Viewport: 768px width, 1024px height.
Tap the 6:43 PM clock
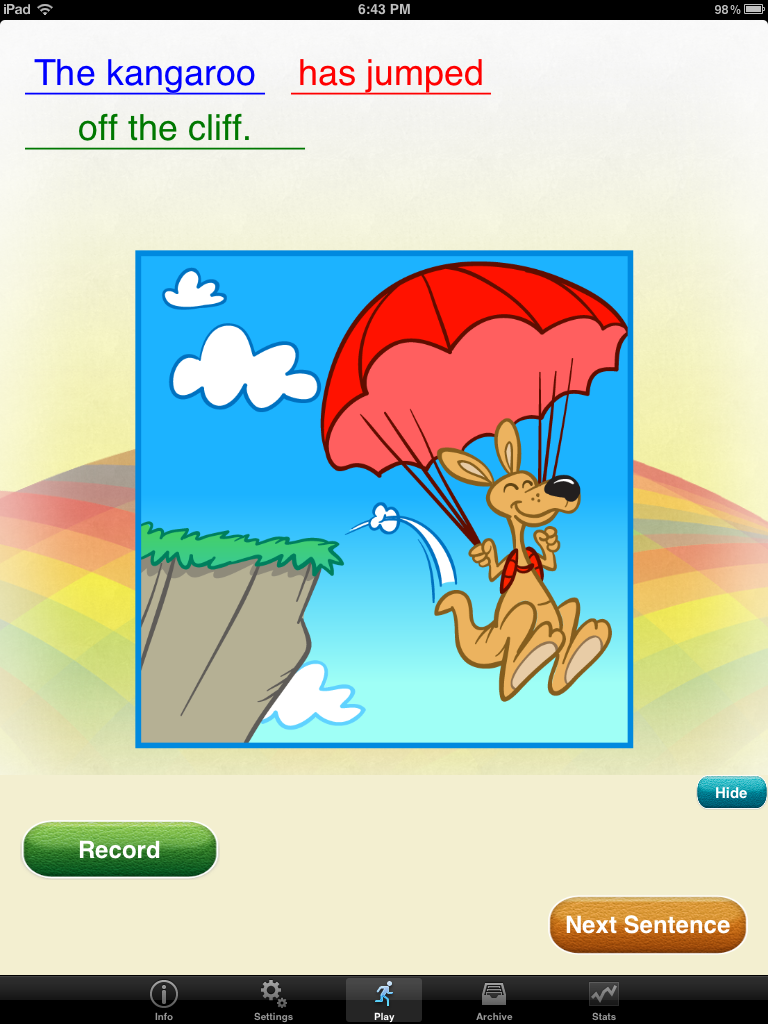tap(384, 9)
